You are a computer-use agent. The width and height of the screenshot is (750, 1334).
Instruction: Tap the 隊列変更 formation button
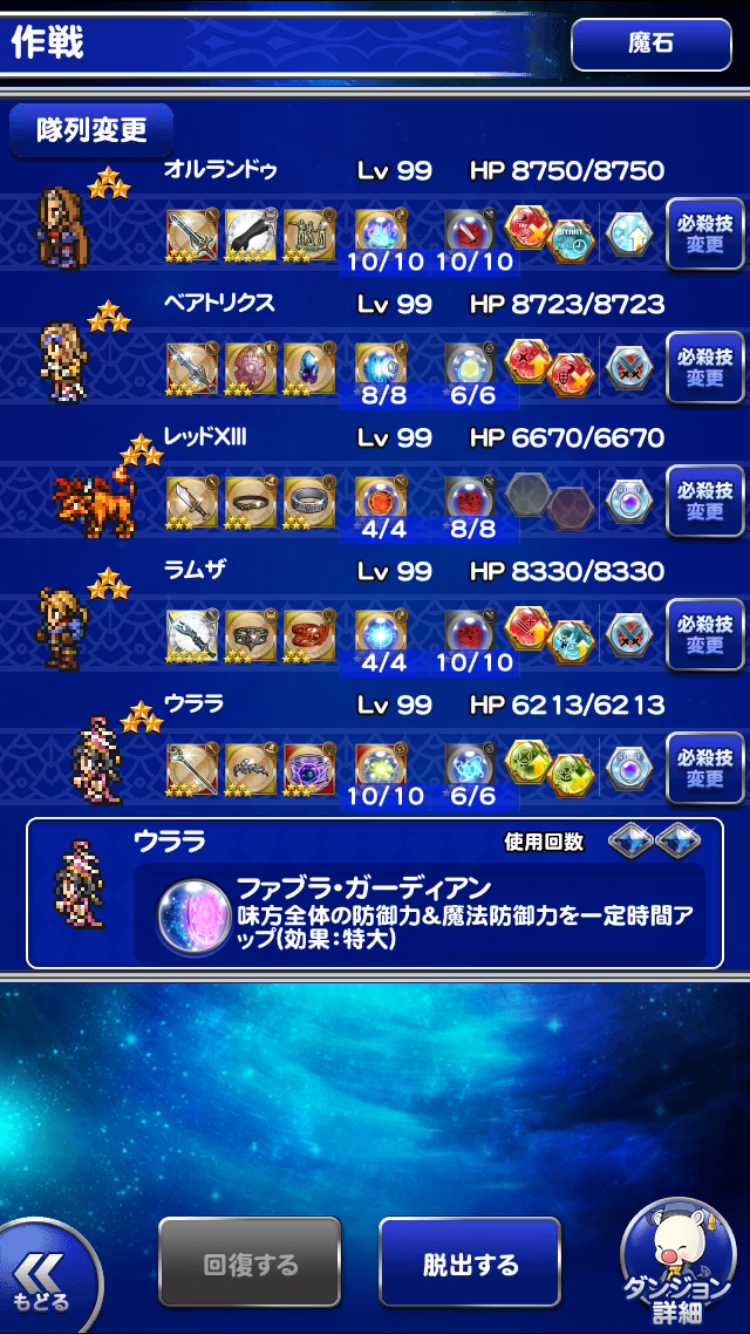coord(91,130)
